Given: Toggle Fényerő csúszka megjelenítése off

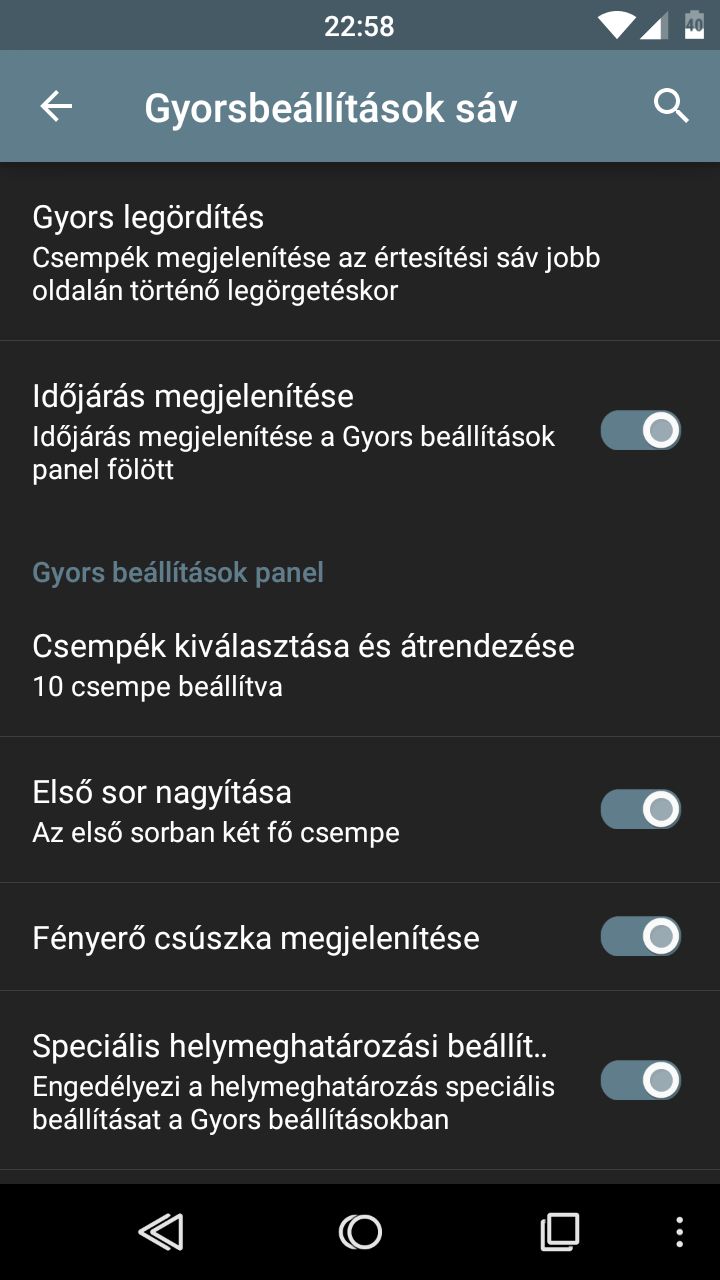Looking at the screenshot, I should pos(640,937).
